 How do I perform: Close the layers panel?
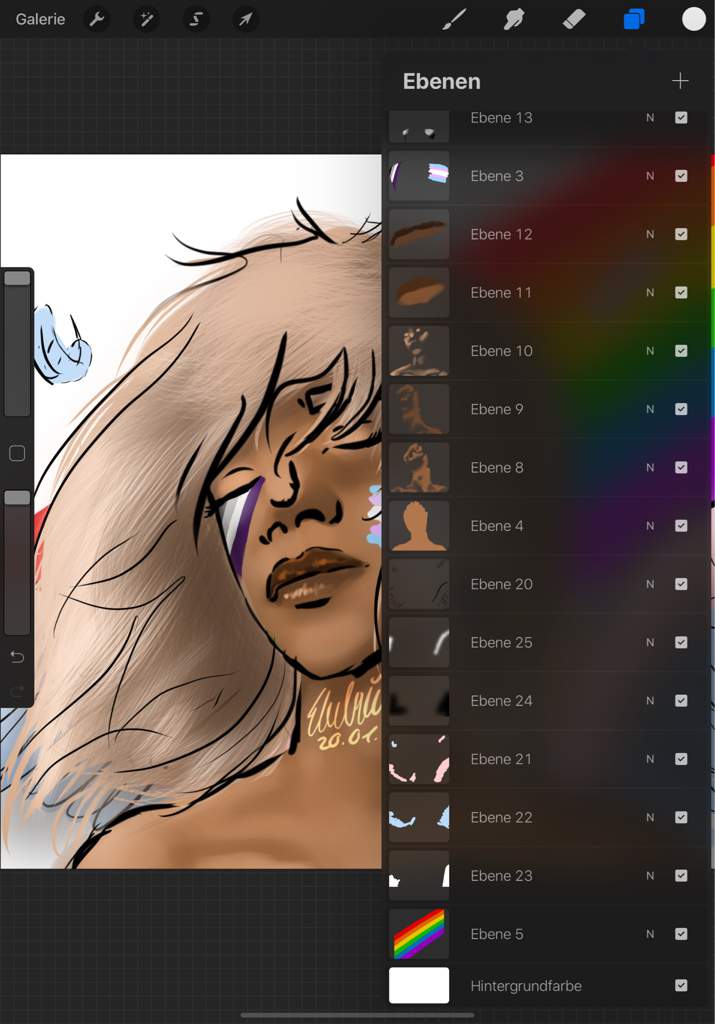634,19
